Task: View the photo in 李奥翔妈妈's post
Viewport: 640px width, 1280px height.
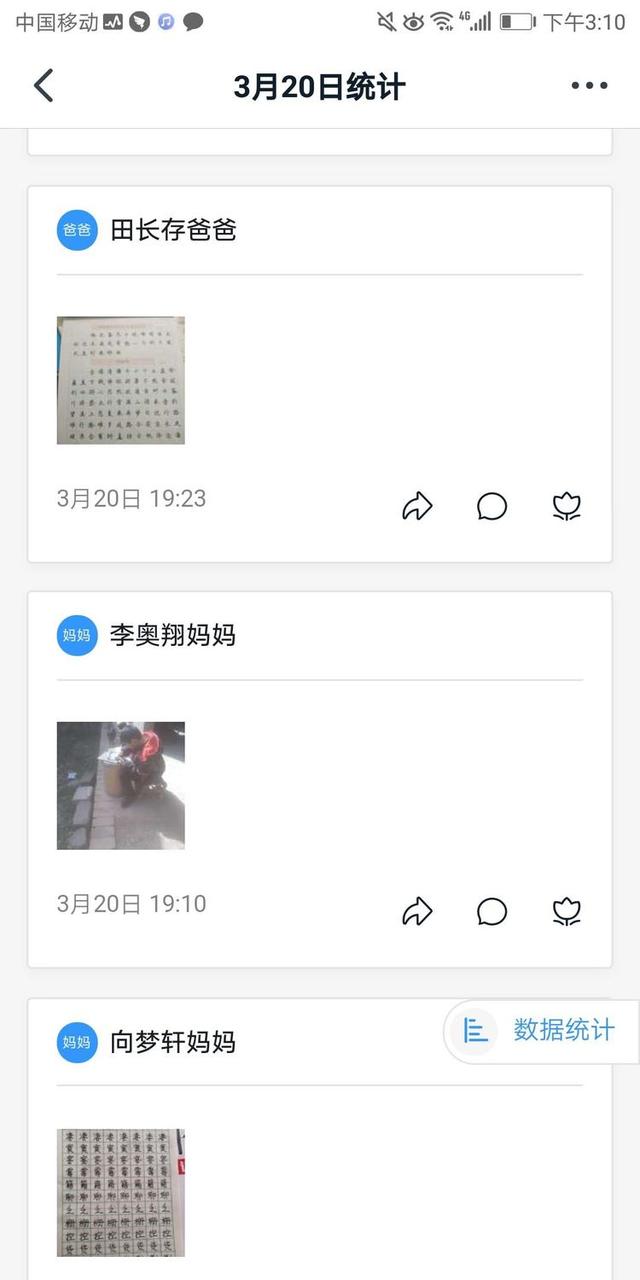Action: [121, 786]
